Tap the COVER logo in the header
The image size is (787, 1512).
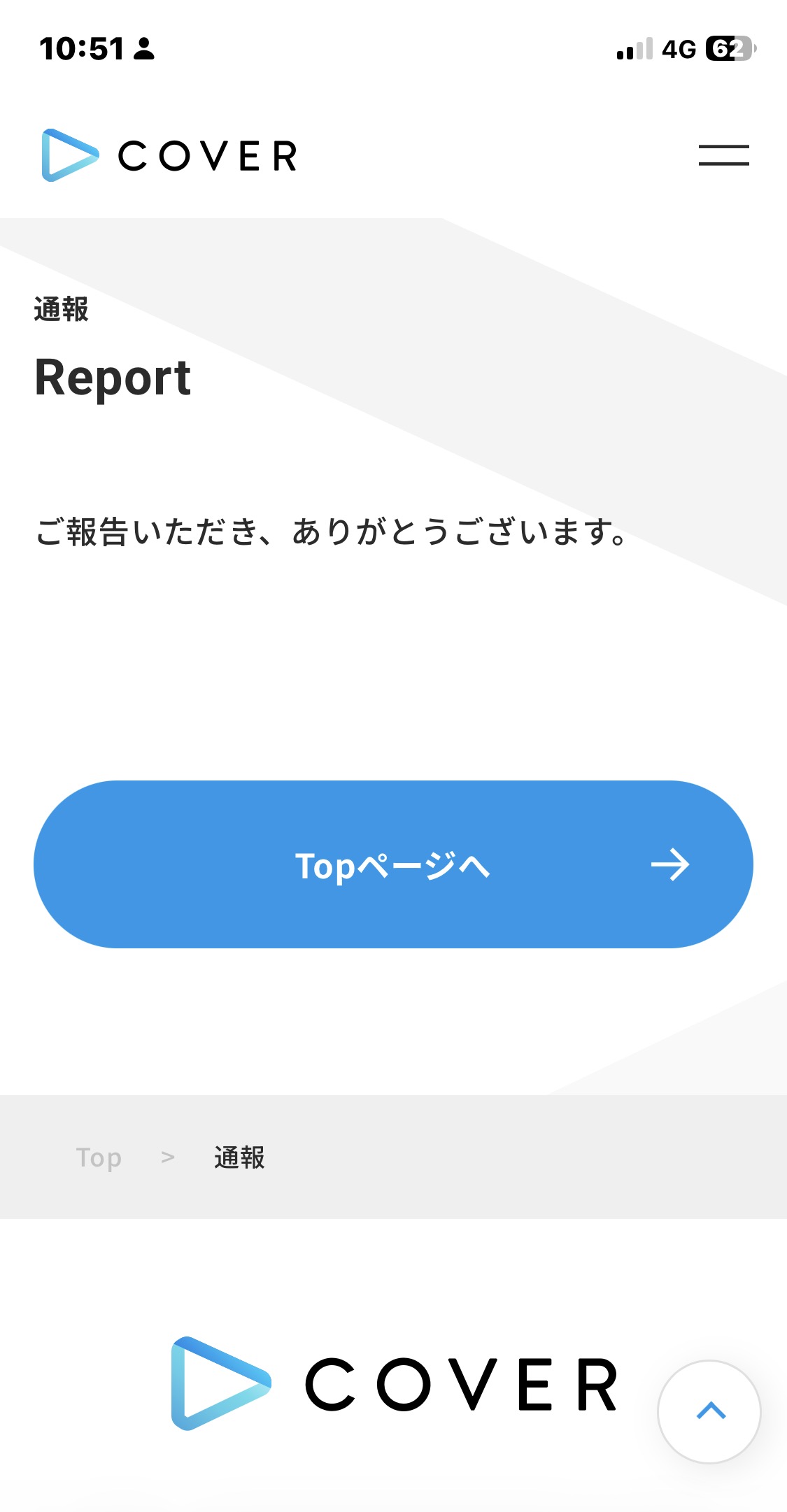(169, 155)
